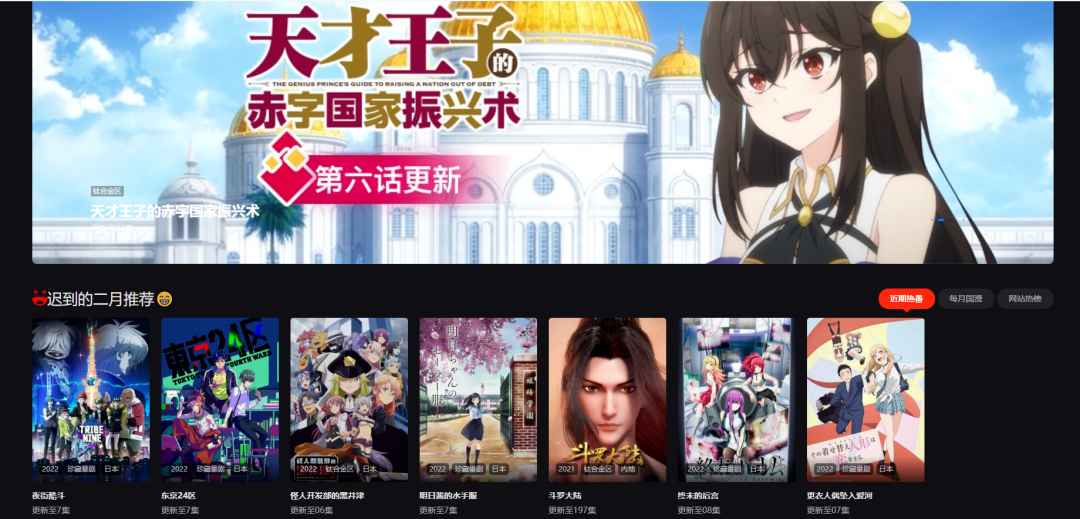The height and width of the screenshot is (519, 1080).
Task: Open the 终末的后宫 card
Action: [736, 399]
